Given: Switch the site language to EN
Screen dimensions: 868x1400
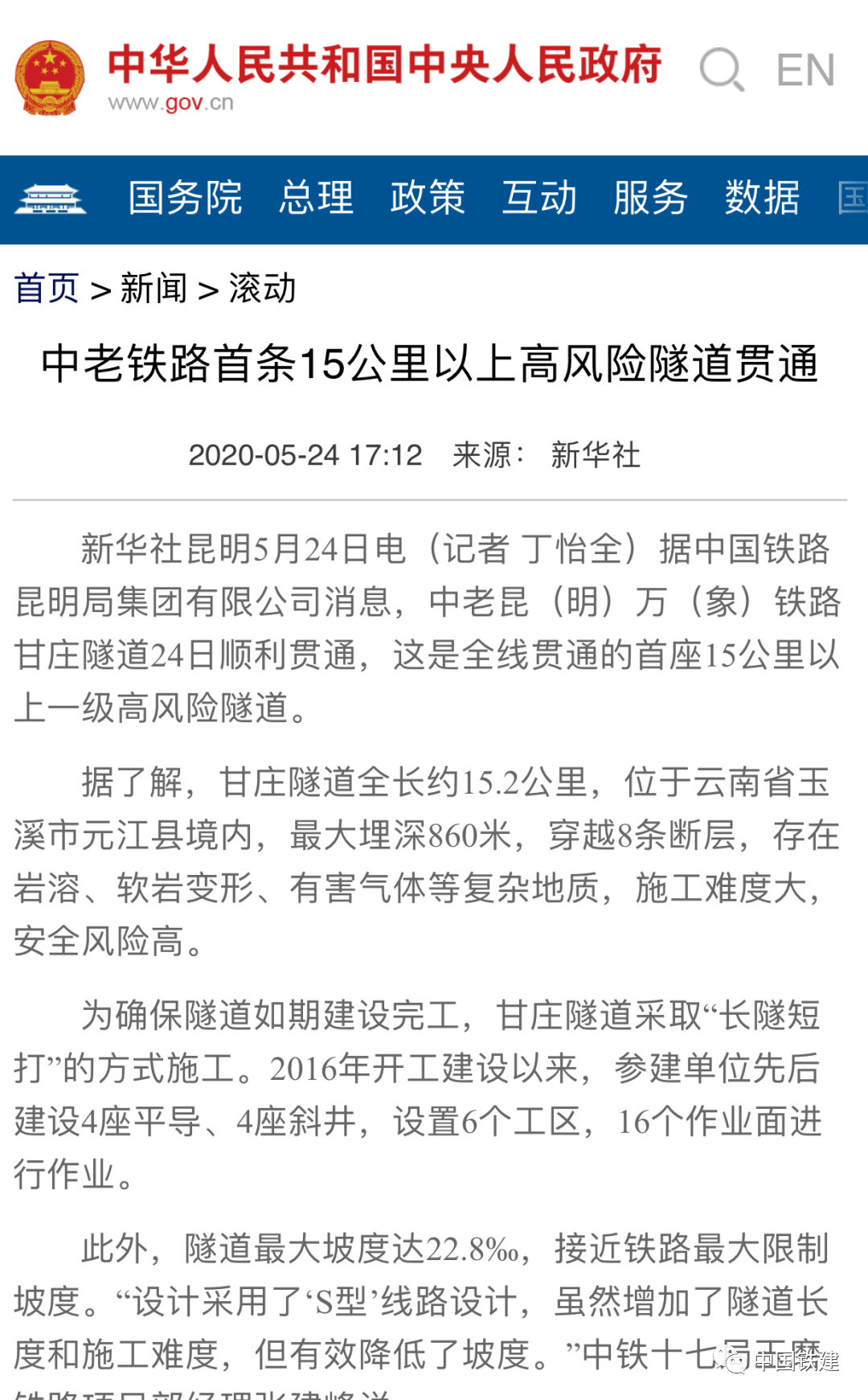Looking at the screenshot, I should (805, 70).
